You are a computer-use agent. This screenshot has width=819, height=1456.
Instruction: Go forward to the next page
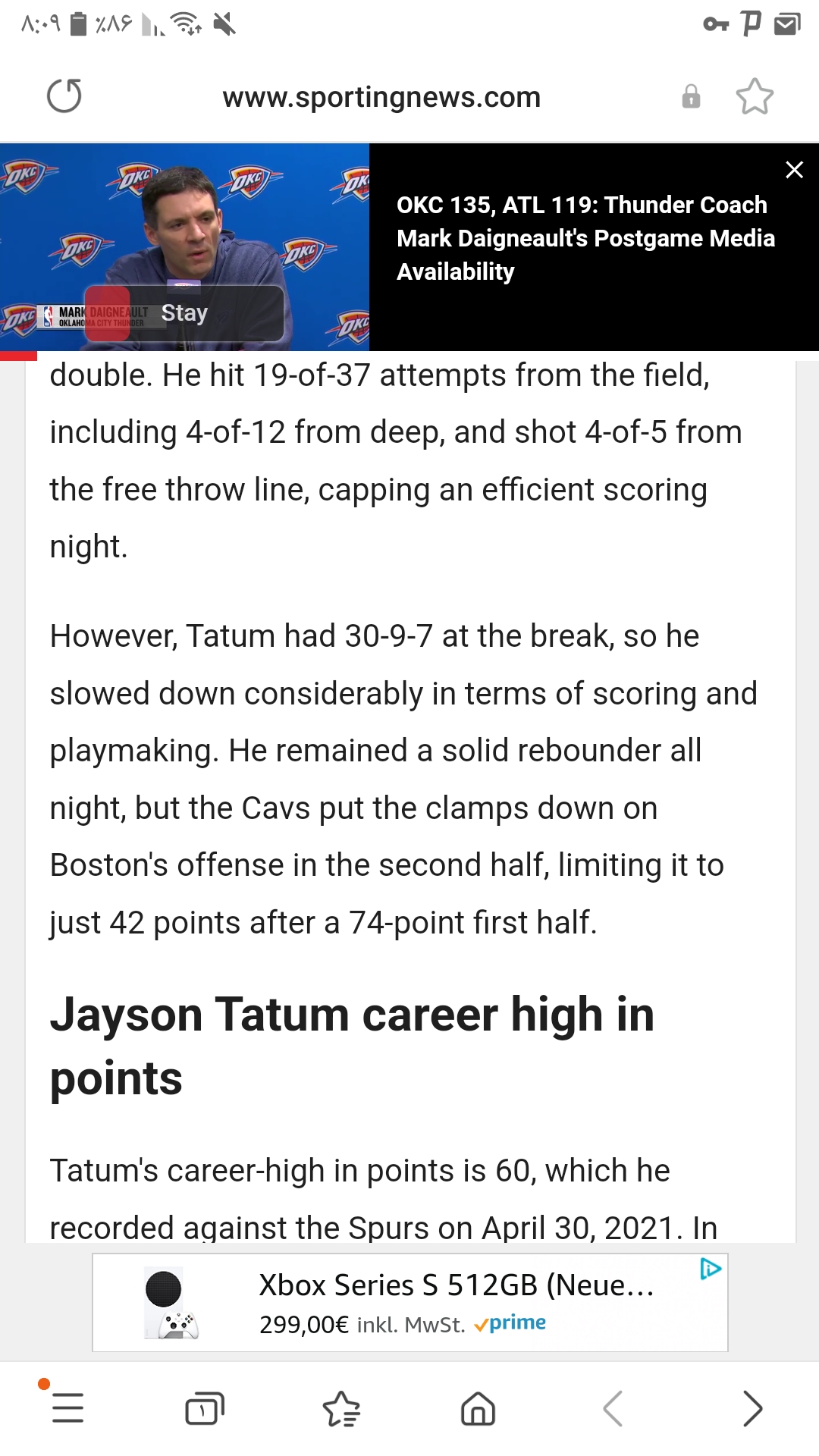point(752,1408)
